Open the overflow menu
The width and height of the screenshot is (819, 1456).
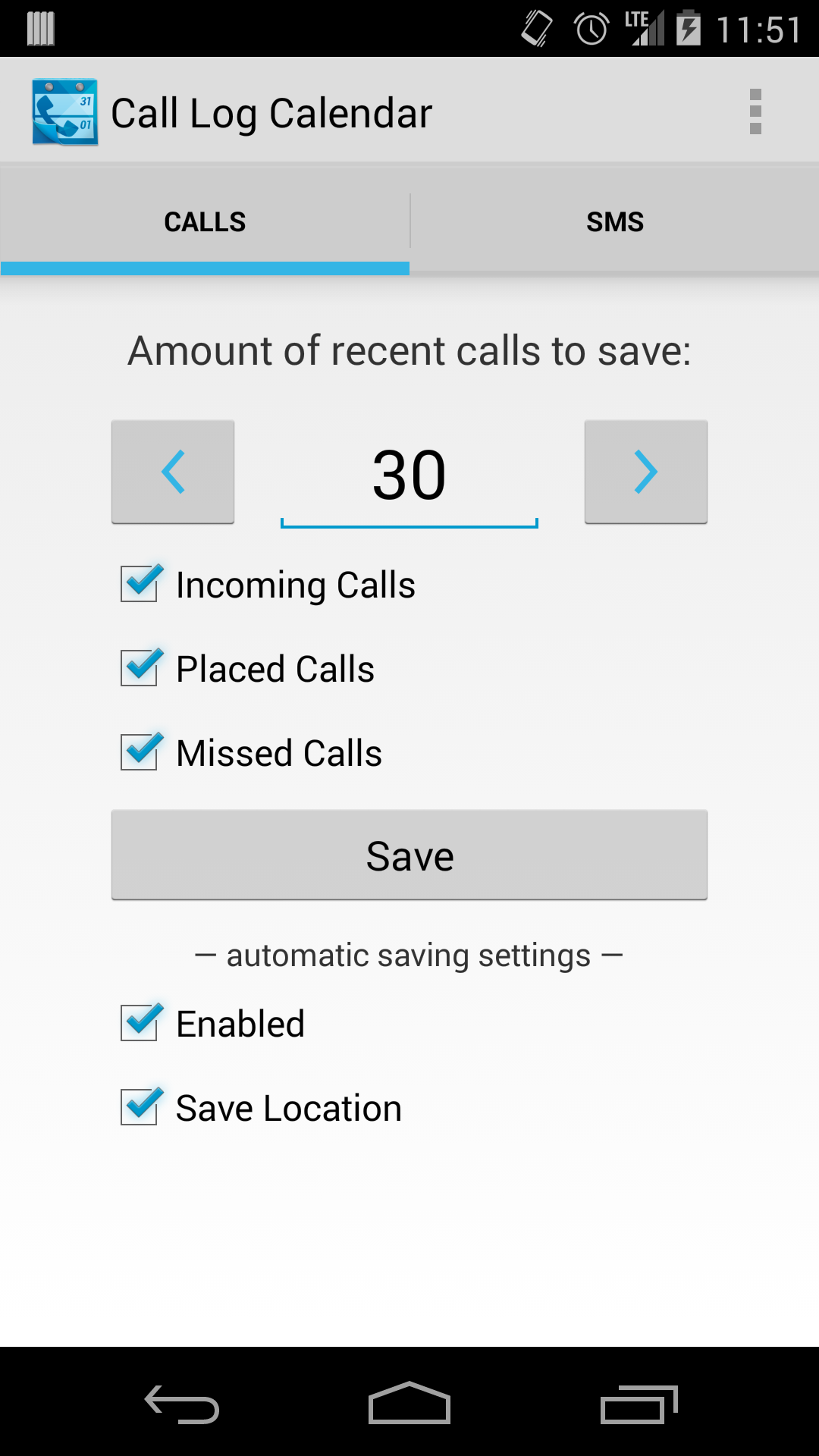tap(755, 110)
